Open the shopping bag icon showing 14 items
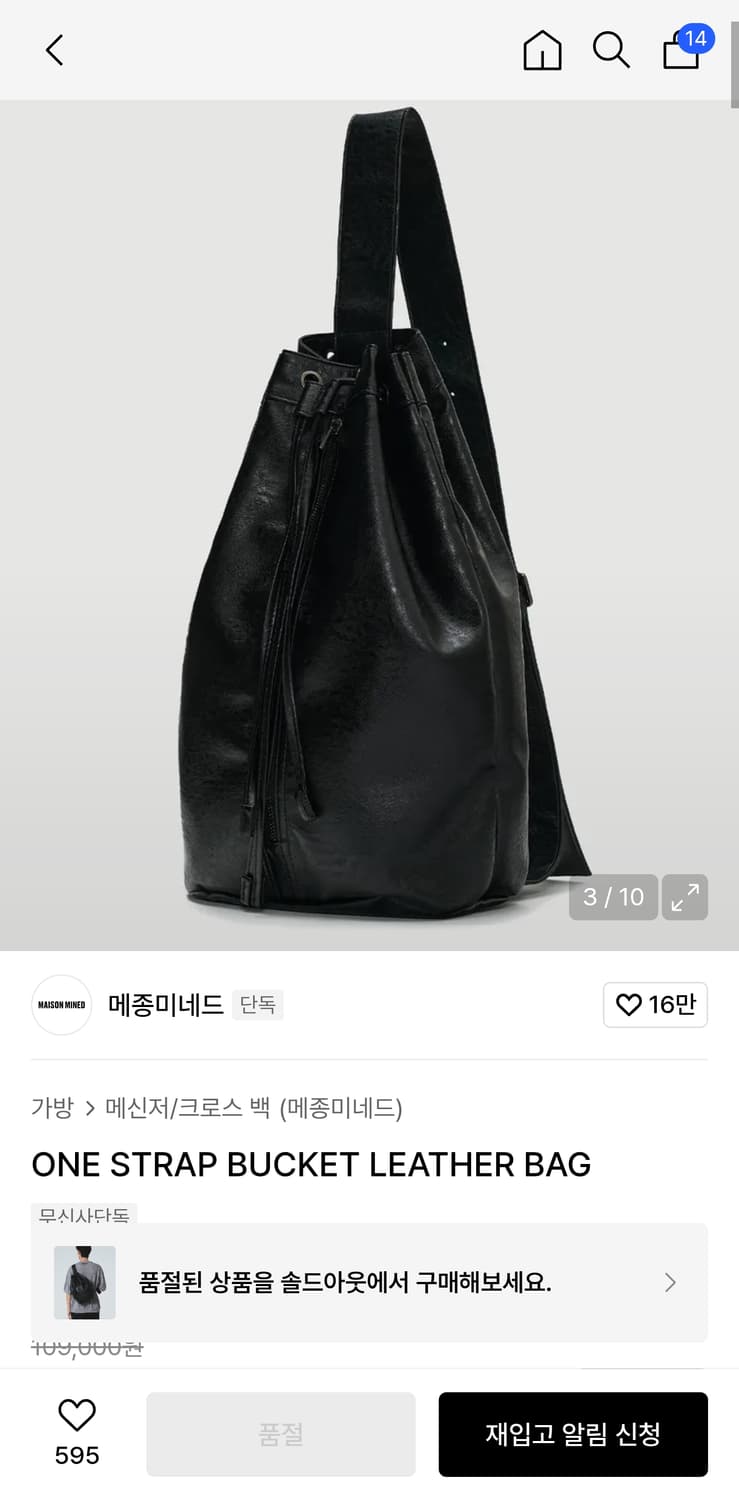This screenshot has height=1500, width=739. click(681, 53)
